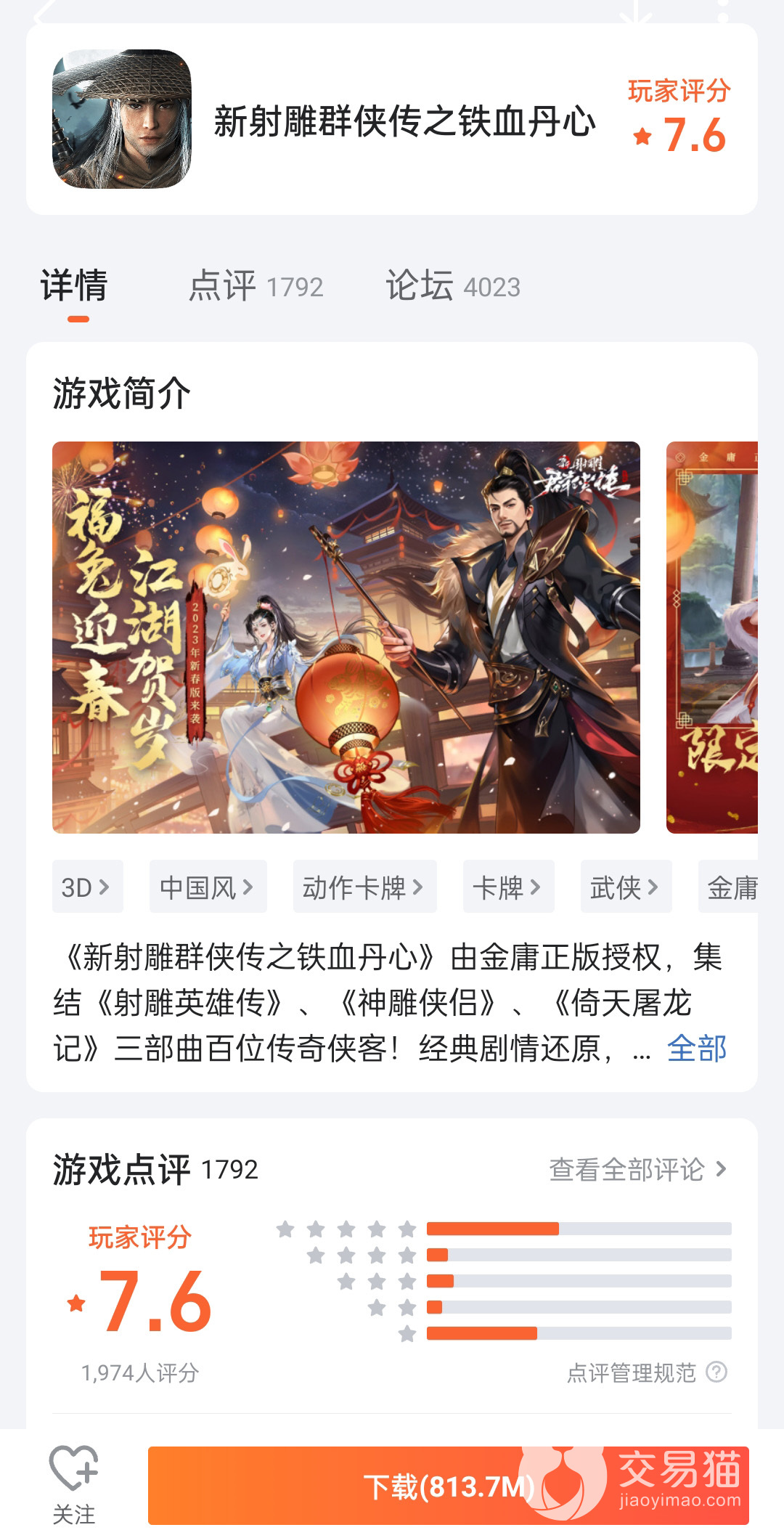Open 点评管理规范 help
The image size is (784, 1538).
[x=646, y=1372]
